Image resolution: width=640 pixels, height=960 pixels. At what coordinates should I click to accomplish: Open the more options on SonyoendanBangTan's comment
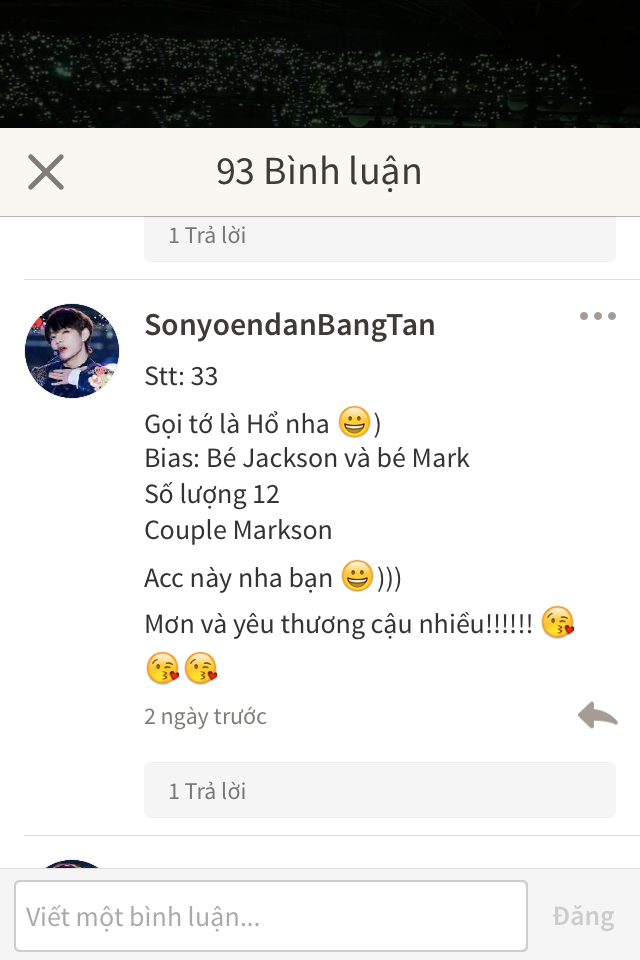tap(597, 317)
